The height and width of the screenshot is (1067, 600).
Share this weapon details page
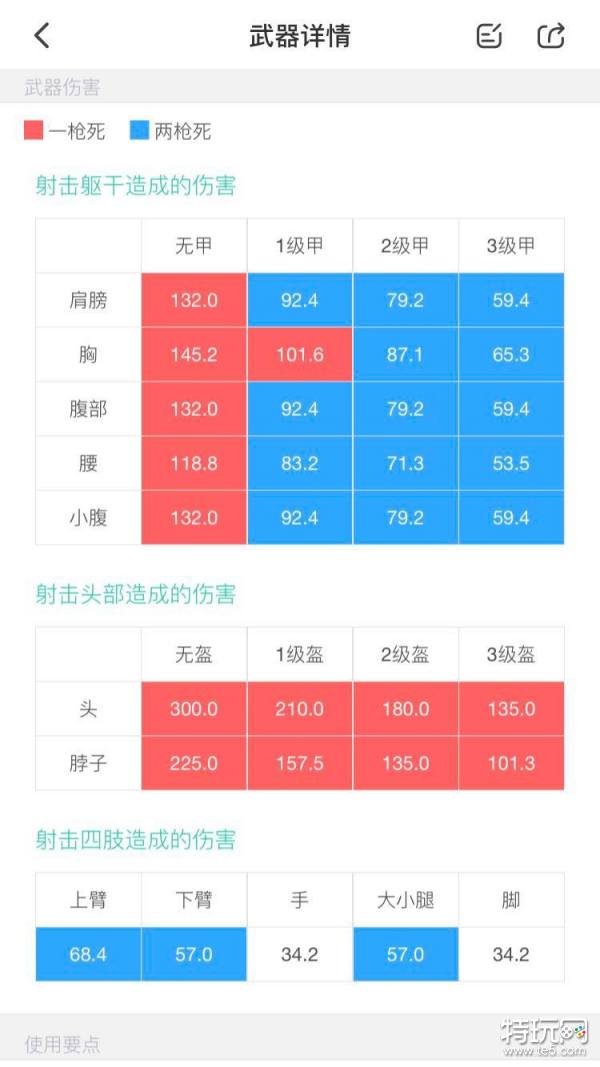[551, 35]
